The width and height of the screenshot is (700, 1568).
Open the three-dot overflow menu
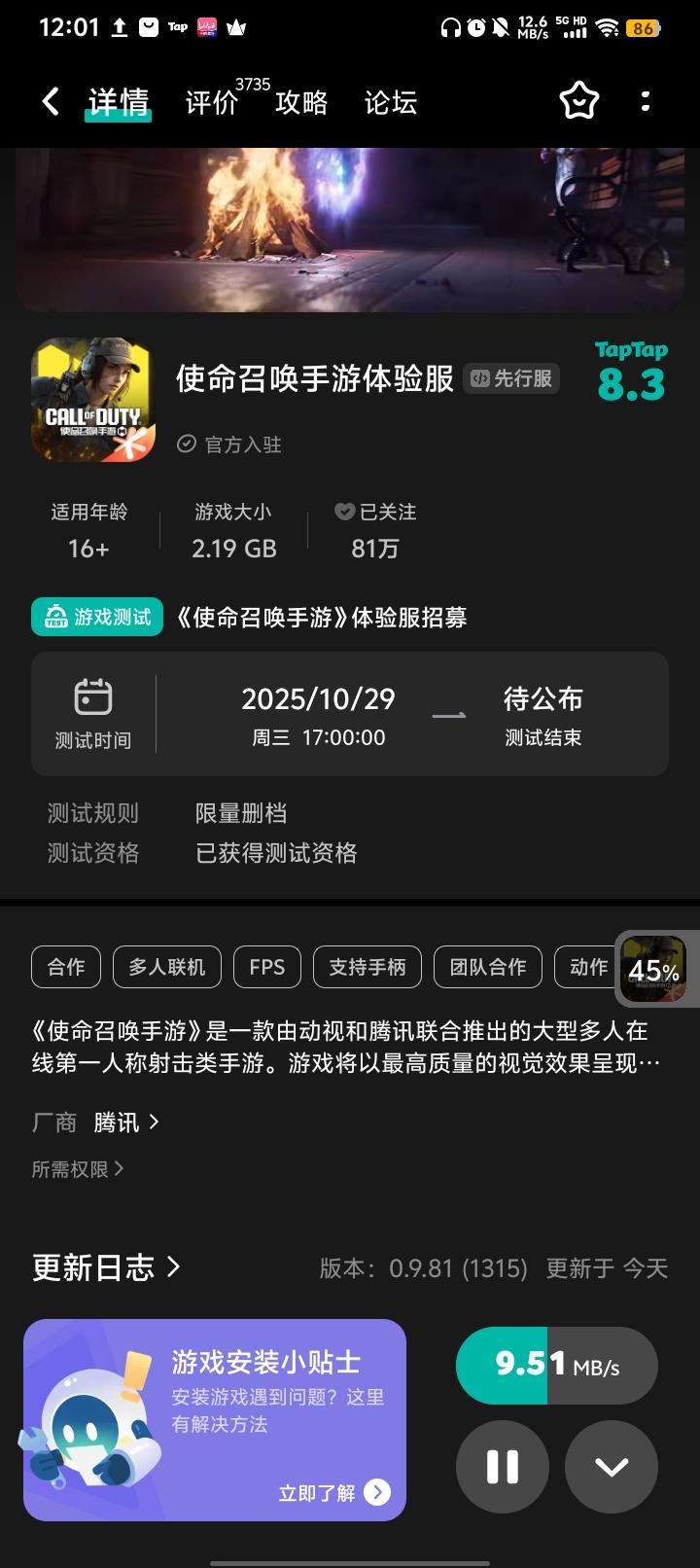point(645,101)
